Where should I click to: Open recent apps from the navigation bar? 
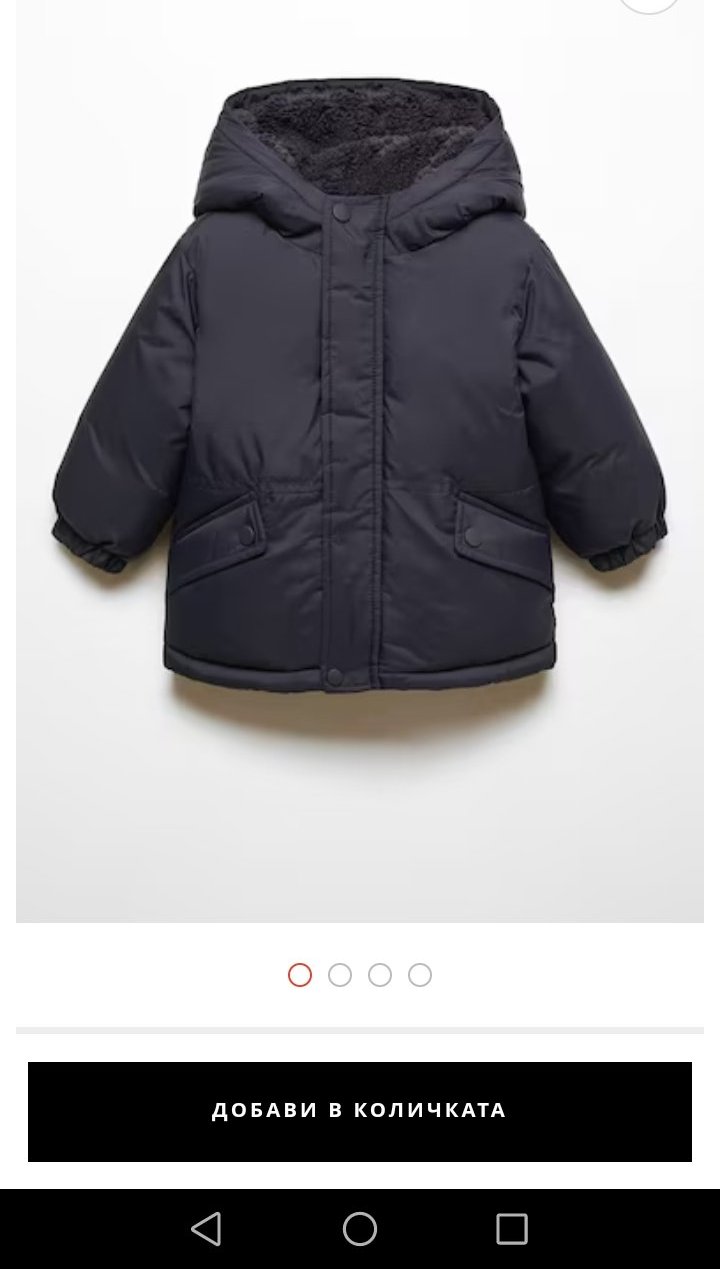[512, 1229]
